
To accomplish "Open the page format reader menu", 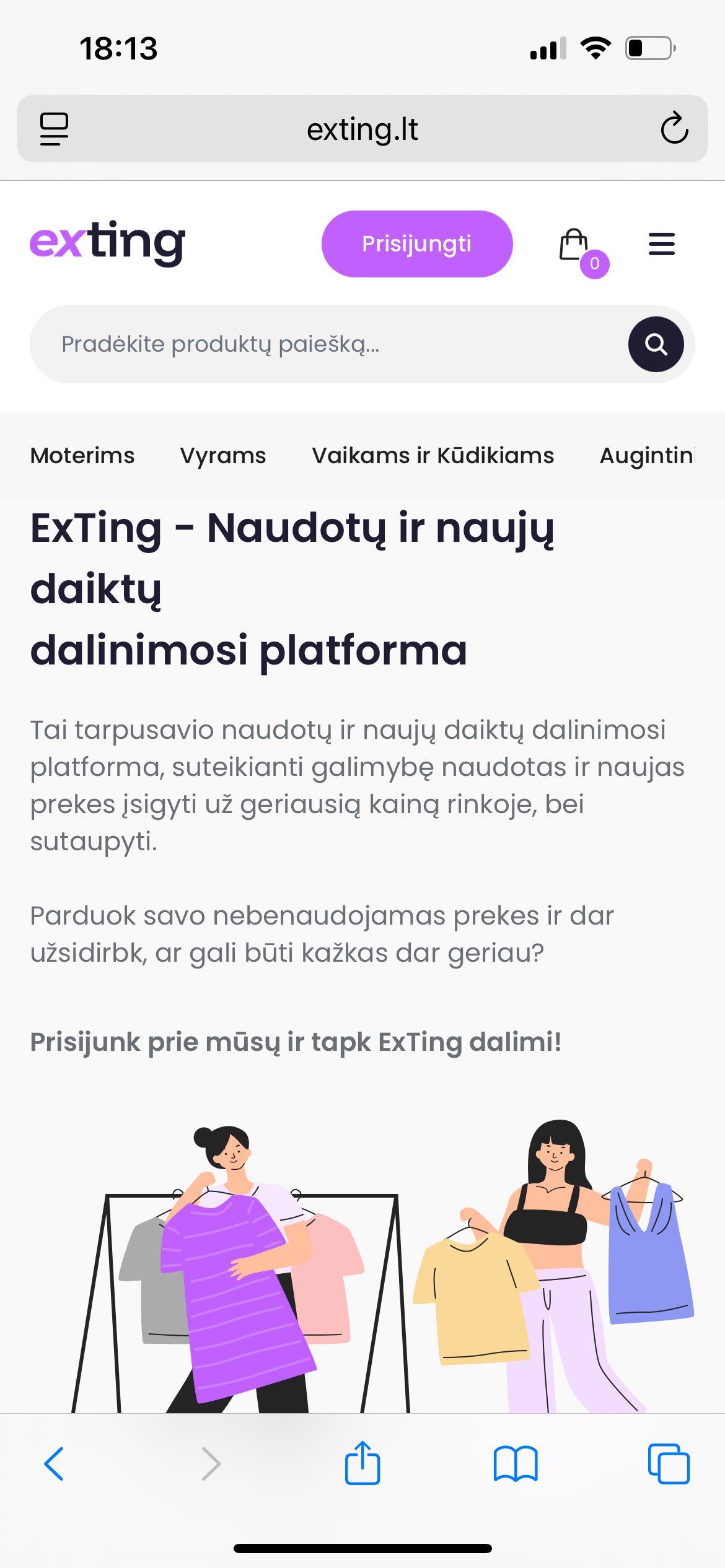I will 54,129.
